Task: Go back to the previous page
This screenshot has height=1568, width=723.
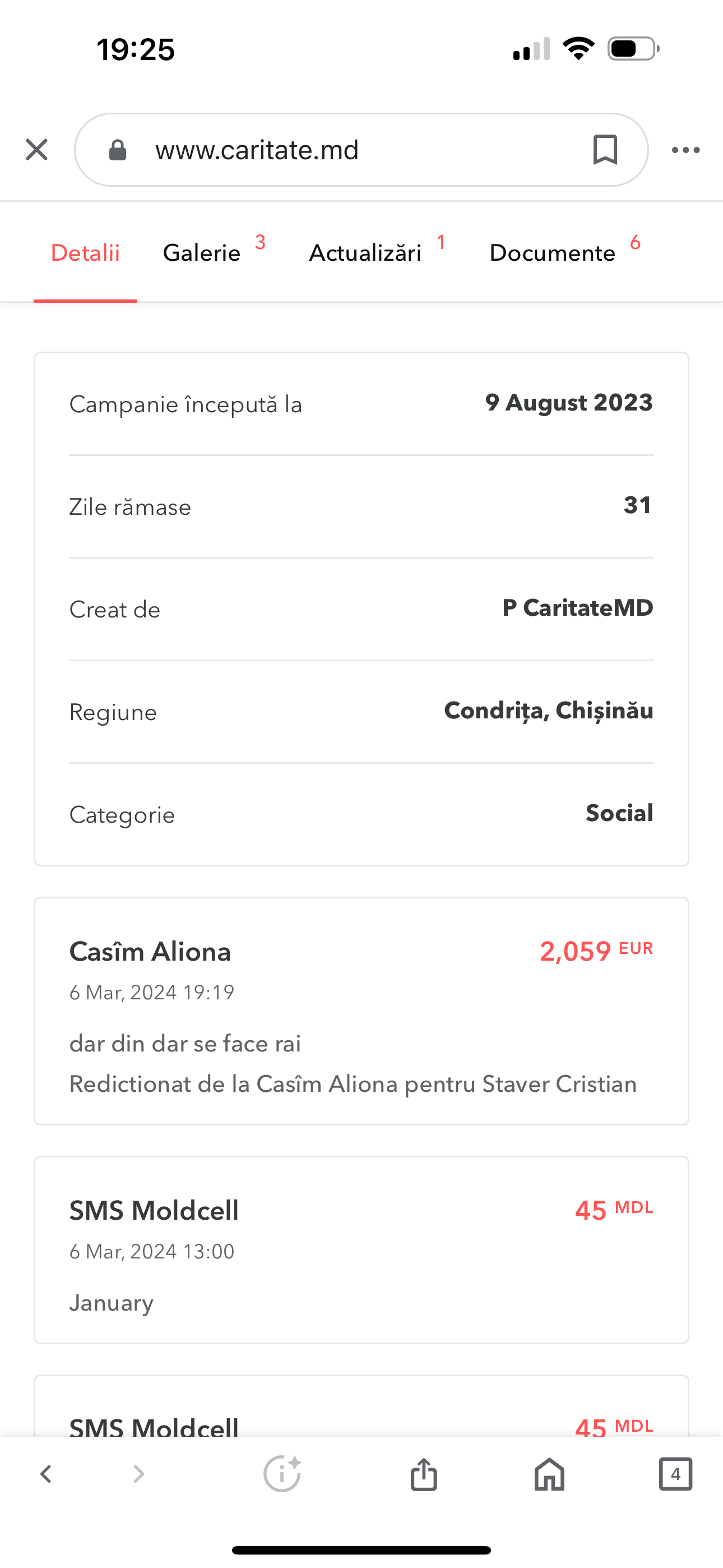Action: pos(45,1474)
